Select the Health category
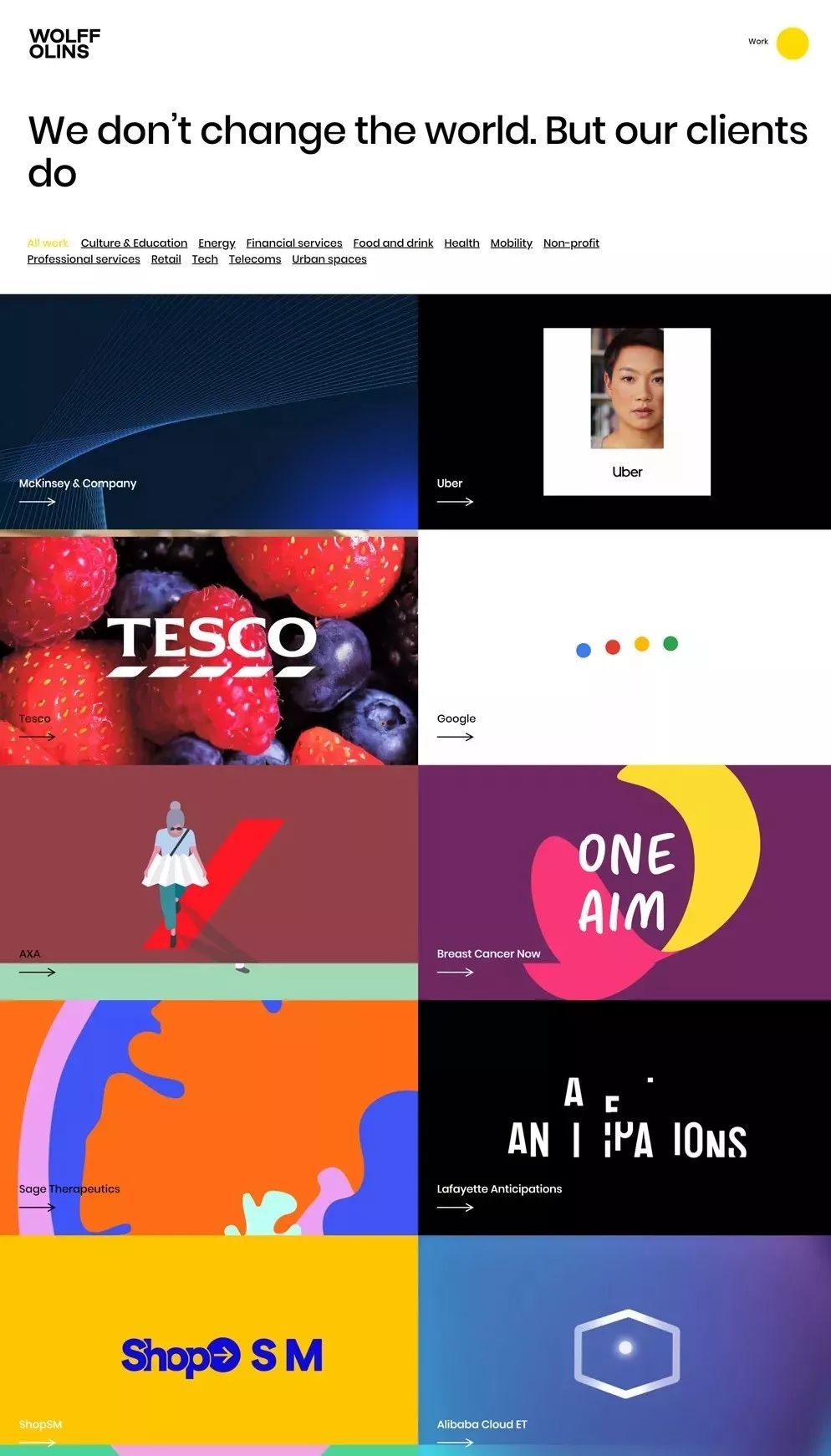 [461, 243]
